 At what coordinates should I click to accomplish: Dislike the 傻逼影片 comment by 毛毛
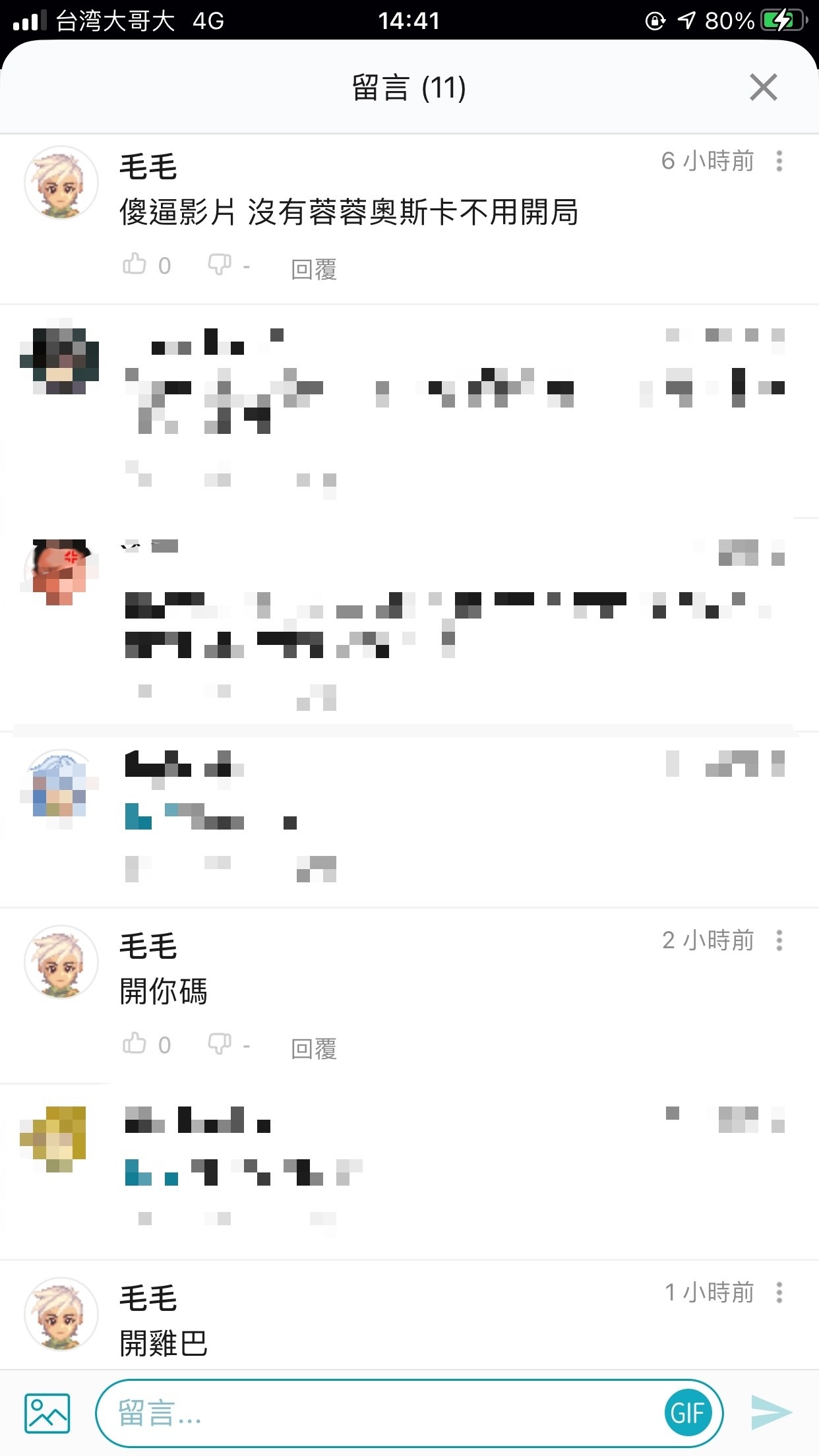[x=220, y=264]
